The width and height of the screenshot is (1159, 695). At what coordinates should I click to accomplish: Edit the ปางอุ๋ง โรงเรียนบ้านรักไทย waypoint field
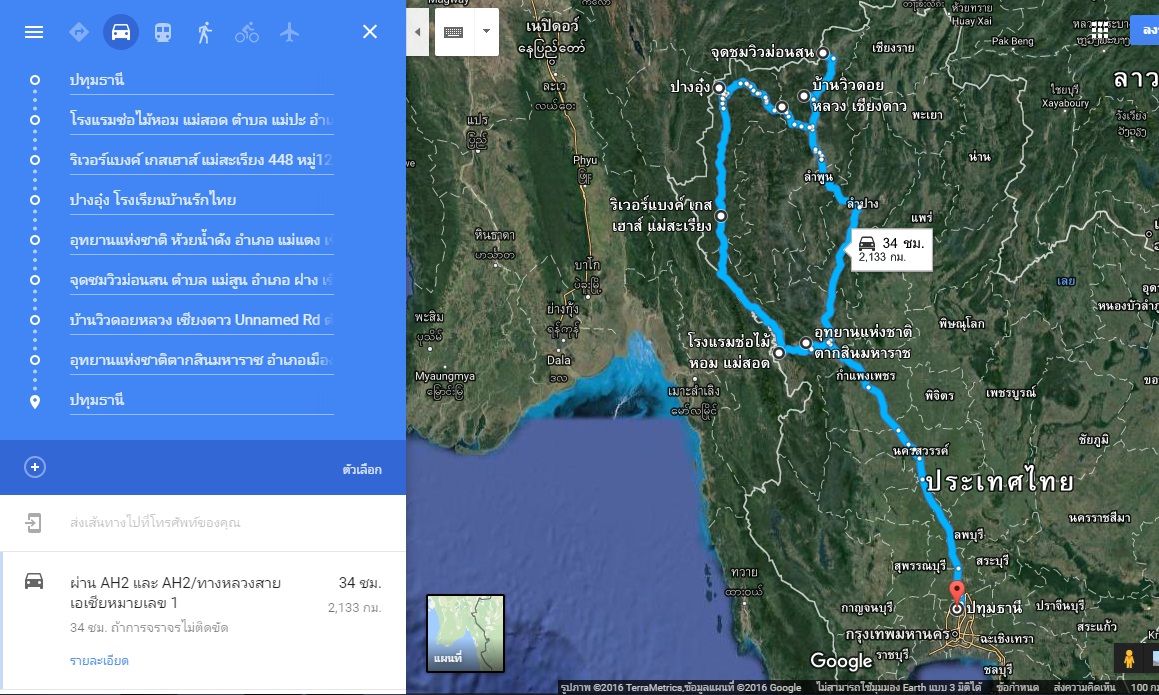pyautogui.click(x=200, y=200)
